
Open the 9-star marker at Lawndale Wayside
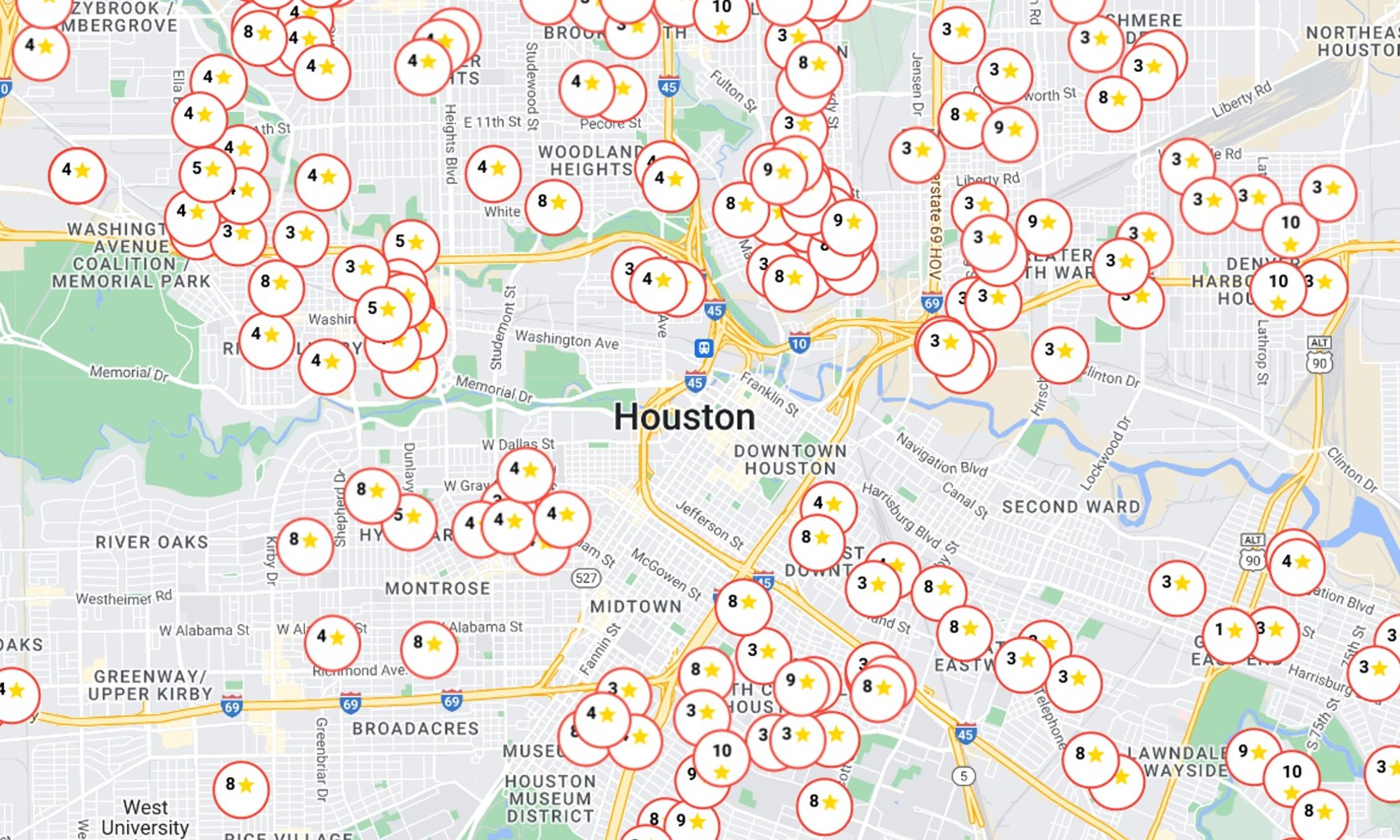point(1253,754)
